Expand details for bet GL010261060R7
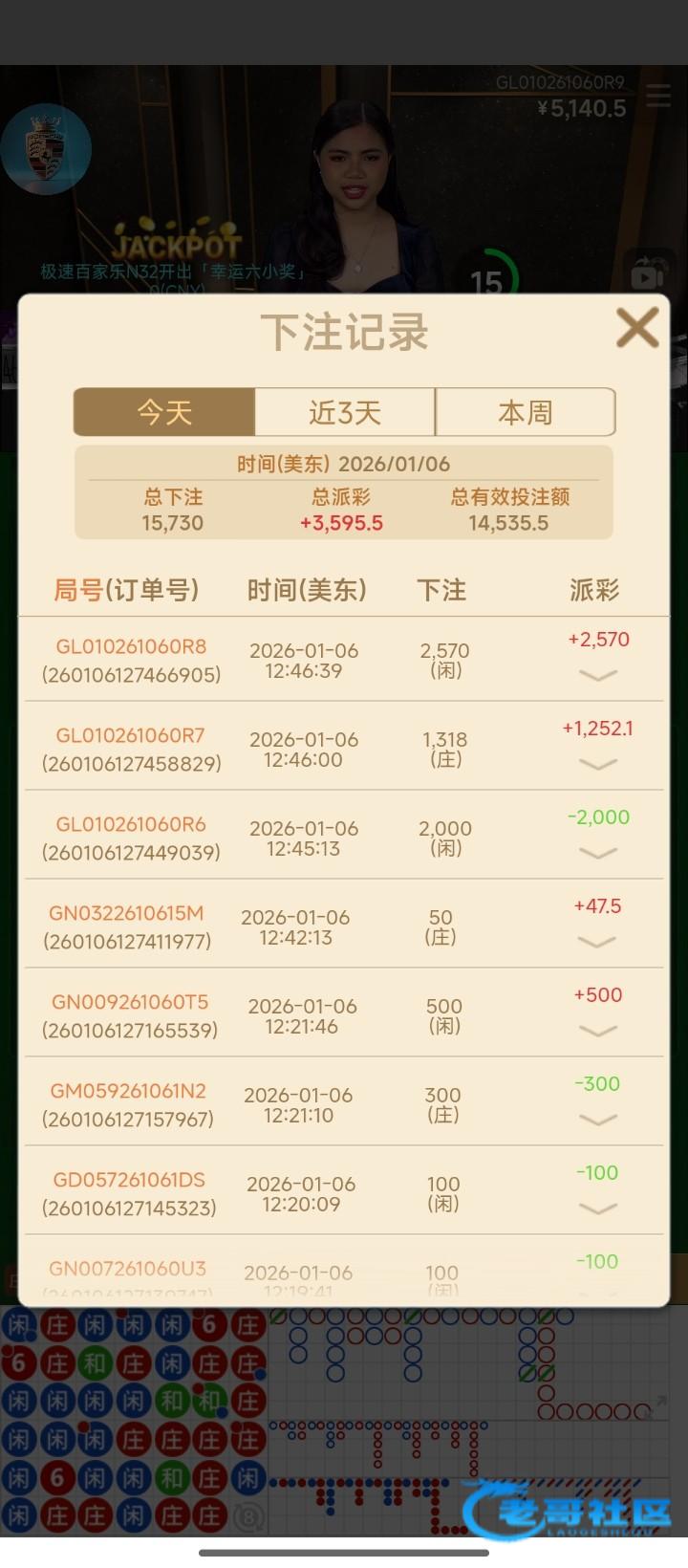Image resolution: width=688 pixels, height=1568 pixels. 598,764
